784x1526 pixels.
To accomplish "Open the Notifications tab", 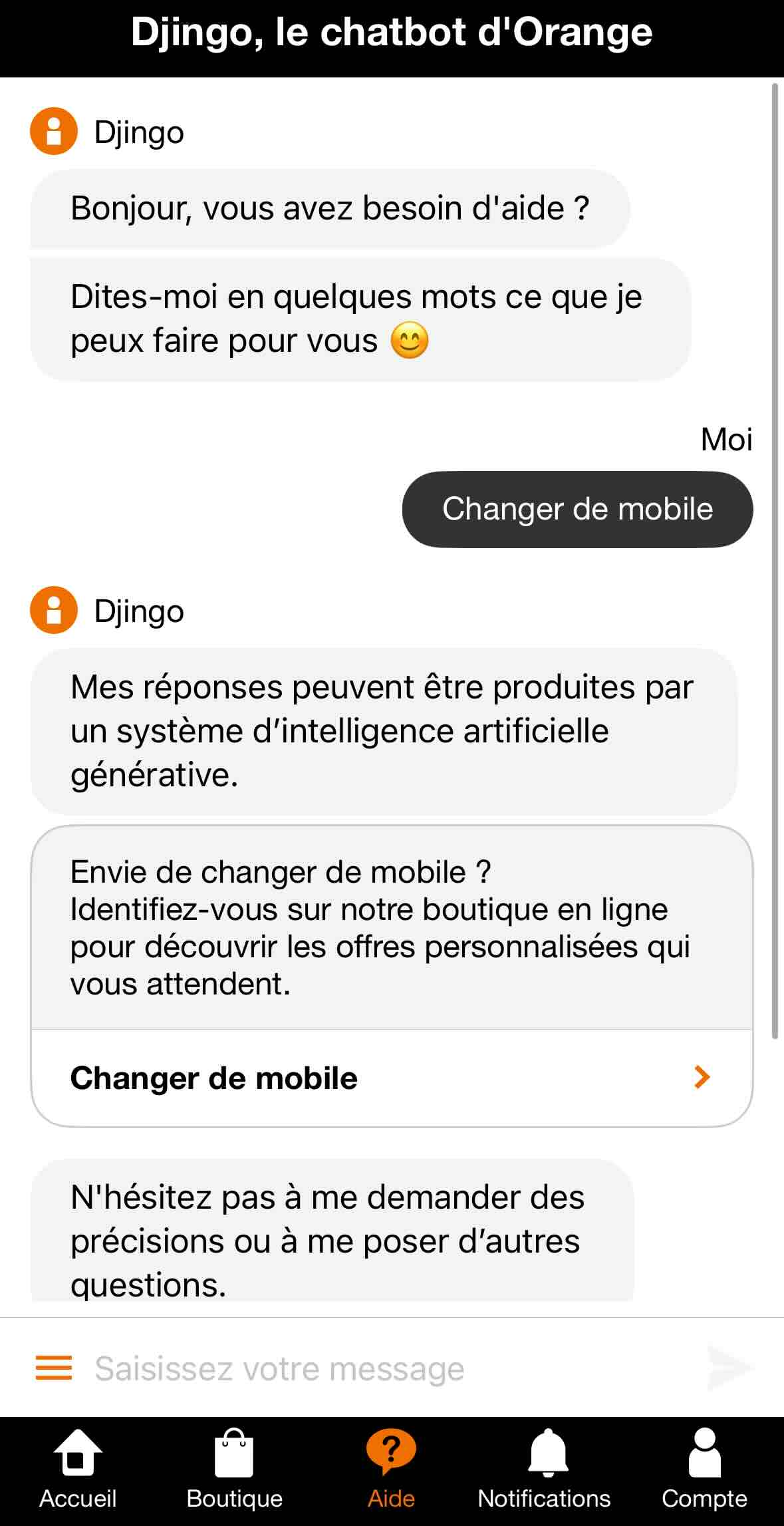I will click(544, 1469).
